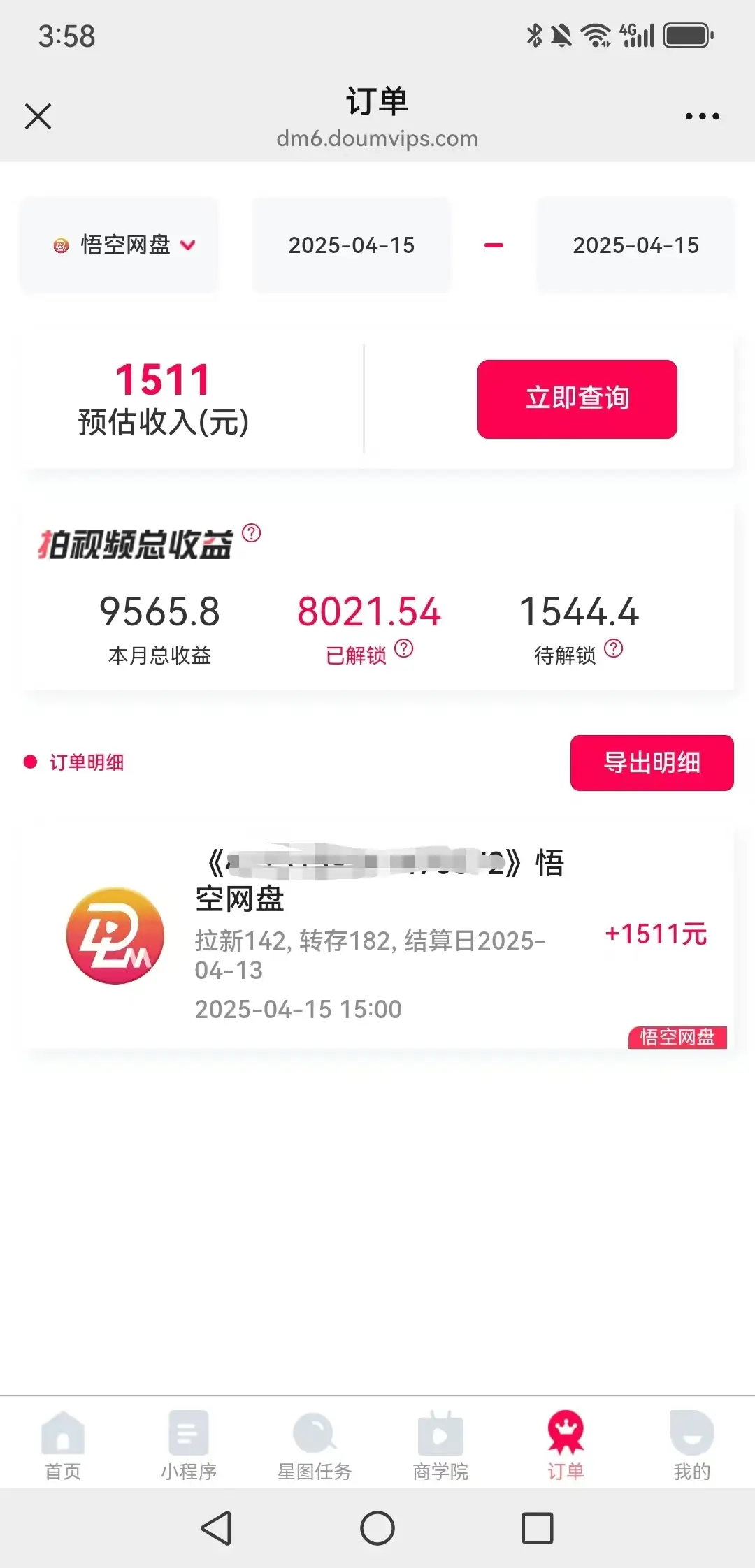Tap the 立即查询 query button
This screenshot has height=1568, width=755.
(577, 397)
